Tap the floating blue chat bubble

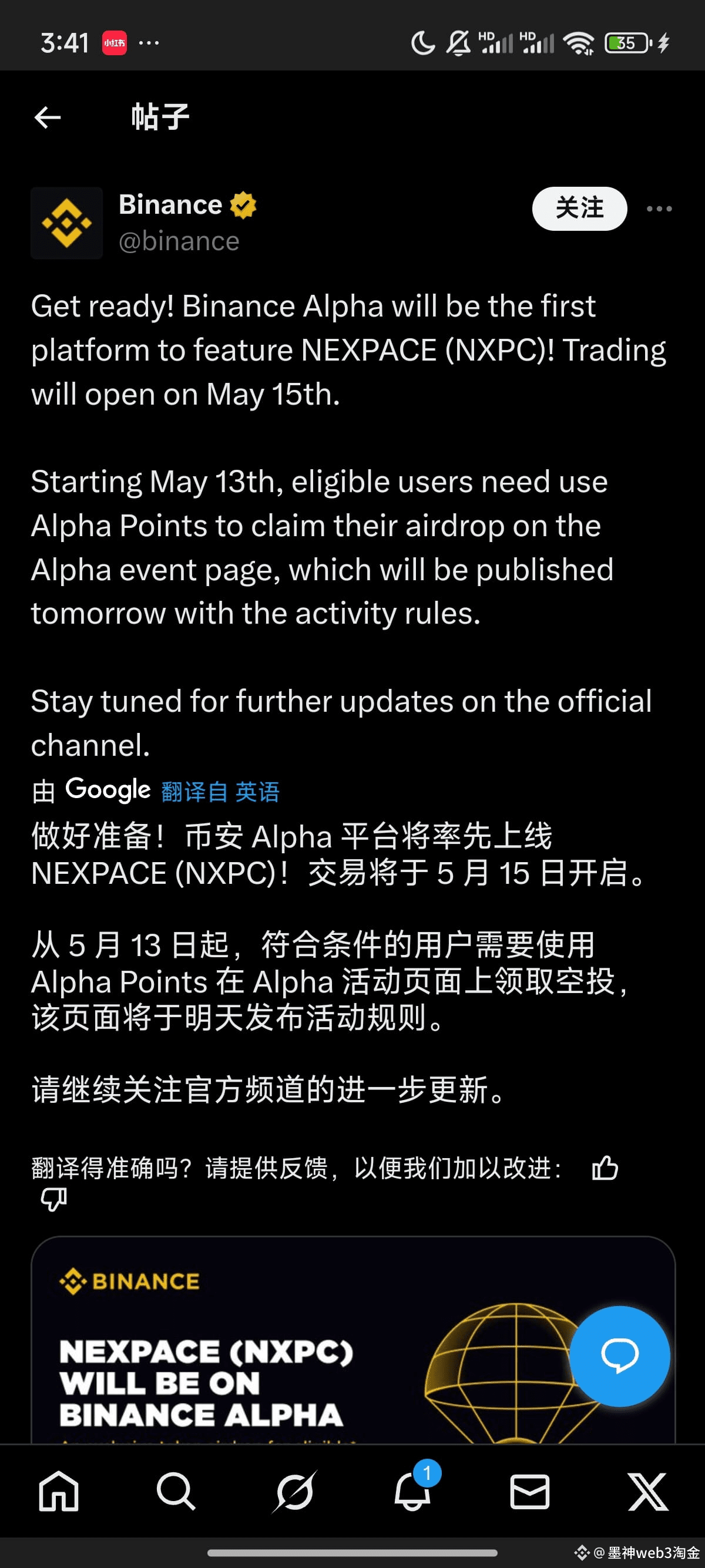click(620, 1355)
